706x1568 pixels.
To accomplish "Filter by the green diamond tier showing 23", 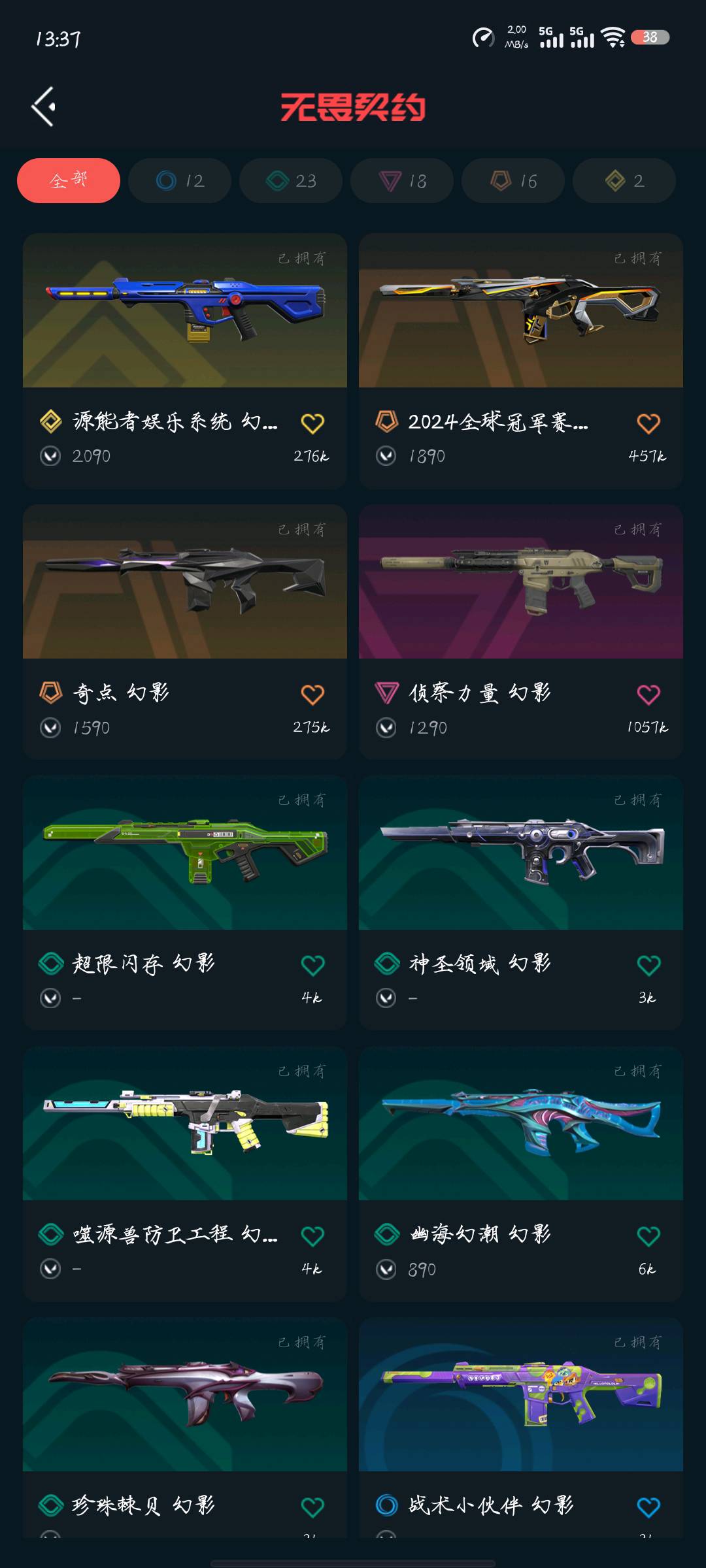I will 291,180.
